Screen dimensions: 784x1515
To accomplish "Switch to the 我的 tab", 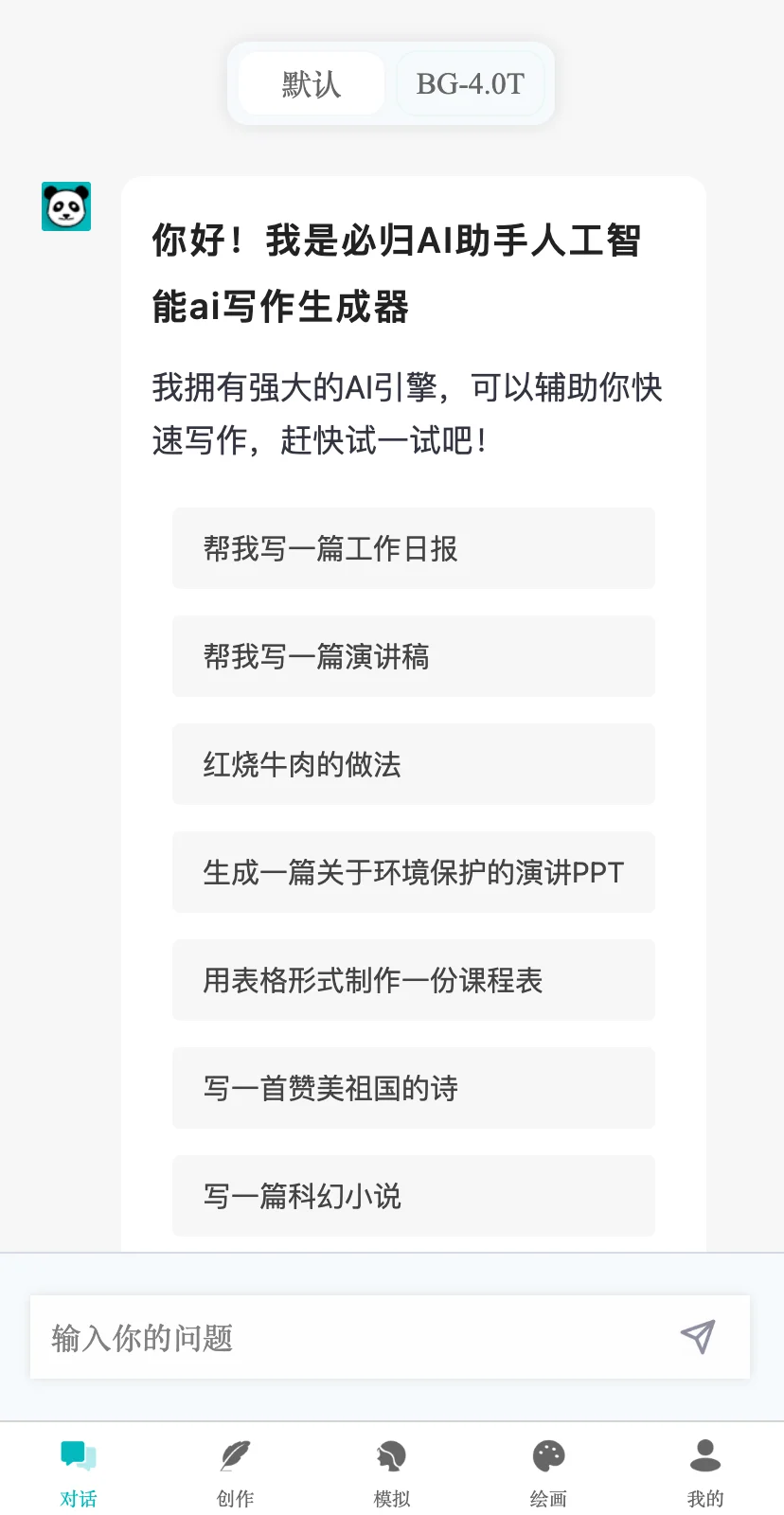I will [x=705, y=1472].
